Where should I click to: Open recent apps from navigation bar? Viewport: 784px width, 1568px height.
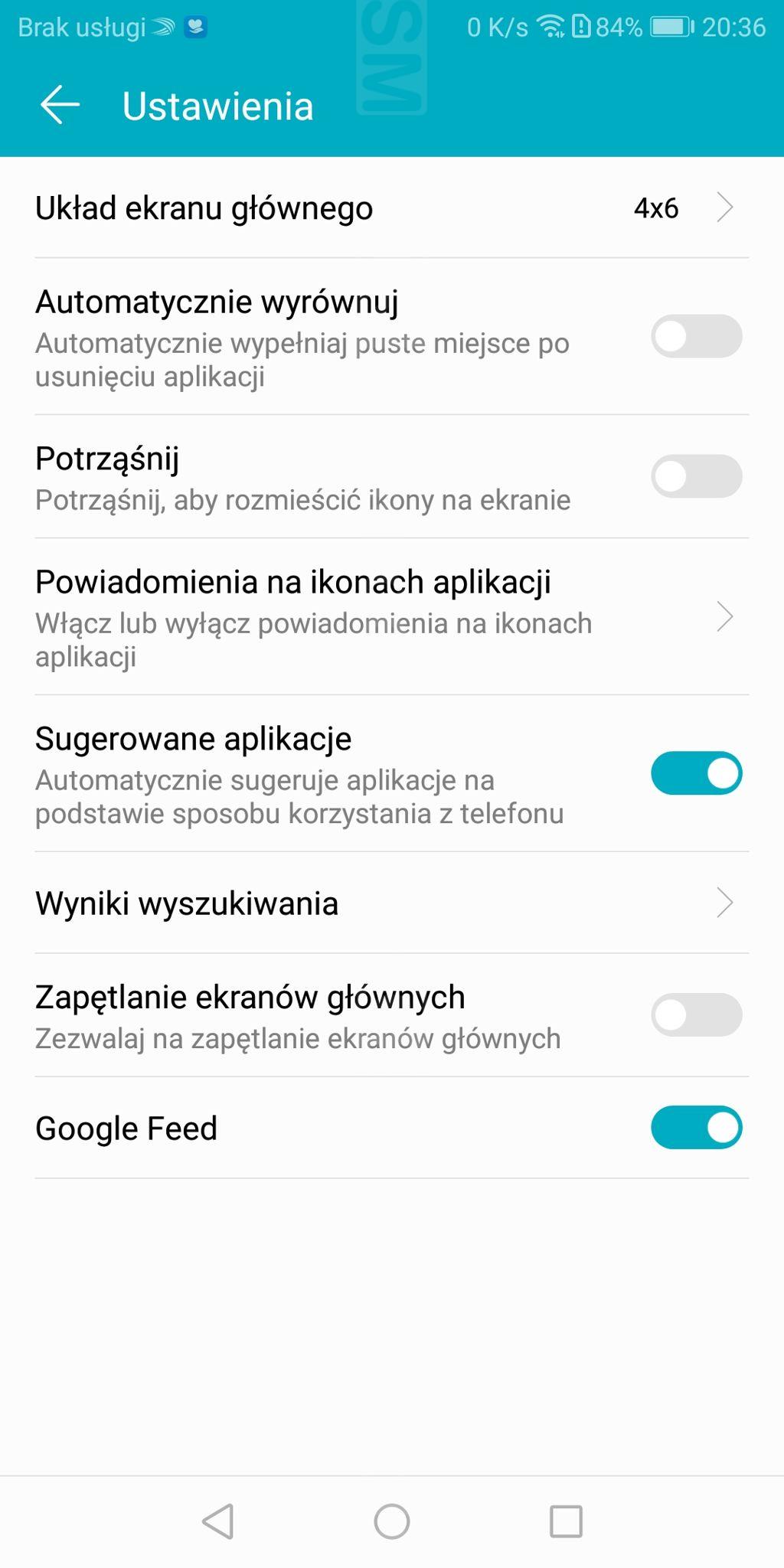(566, 1521)
